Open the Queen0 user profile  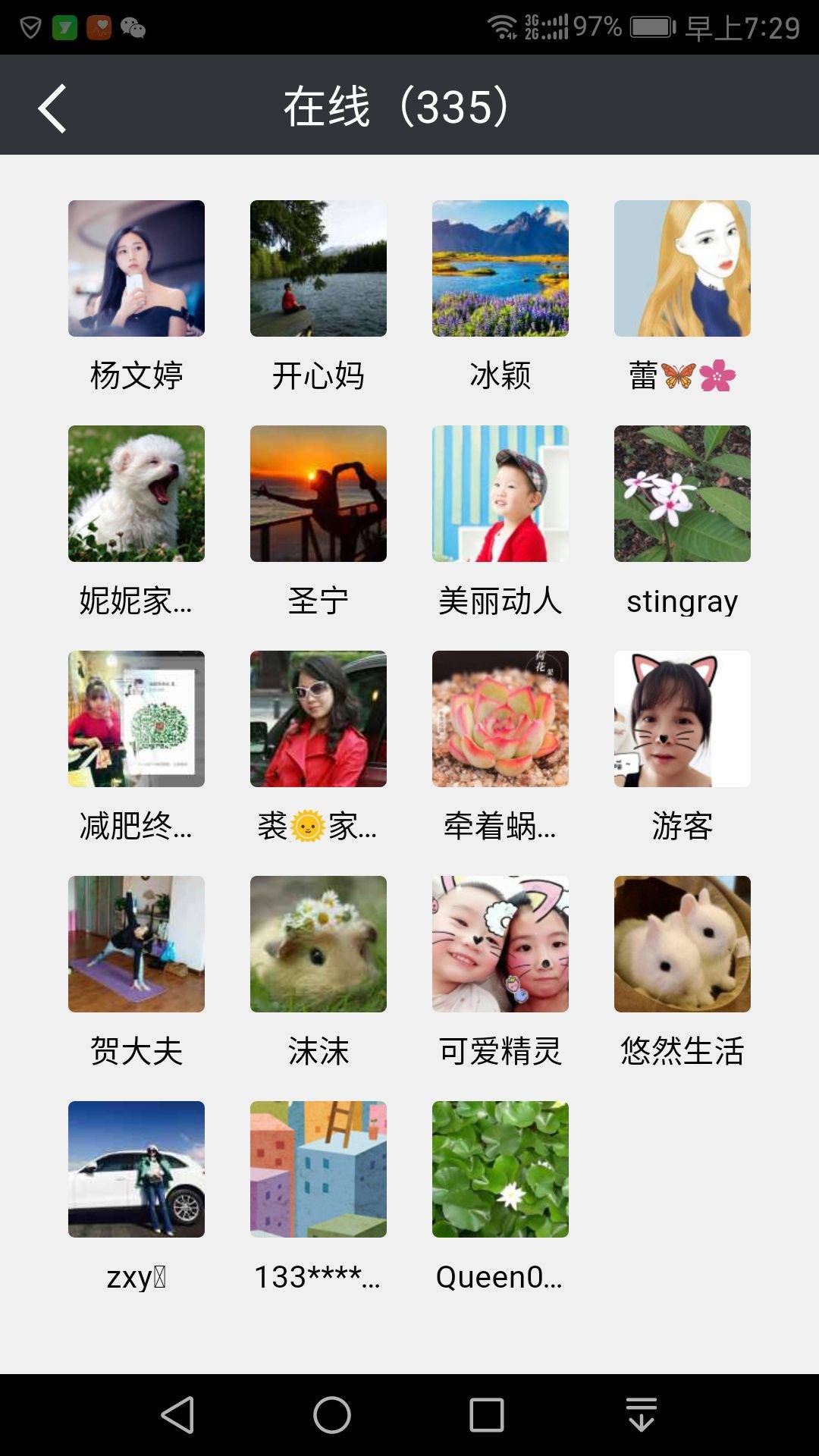pos(500,1169)
